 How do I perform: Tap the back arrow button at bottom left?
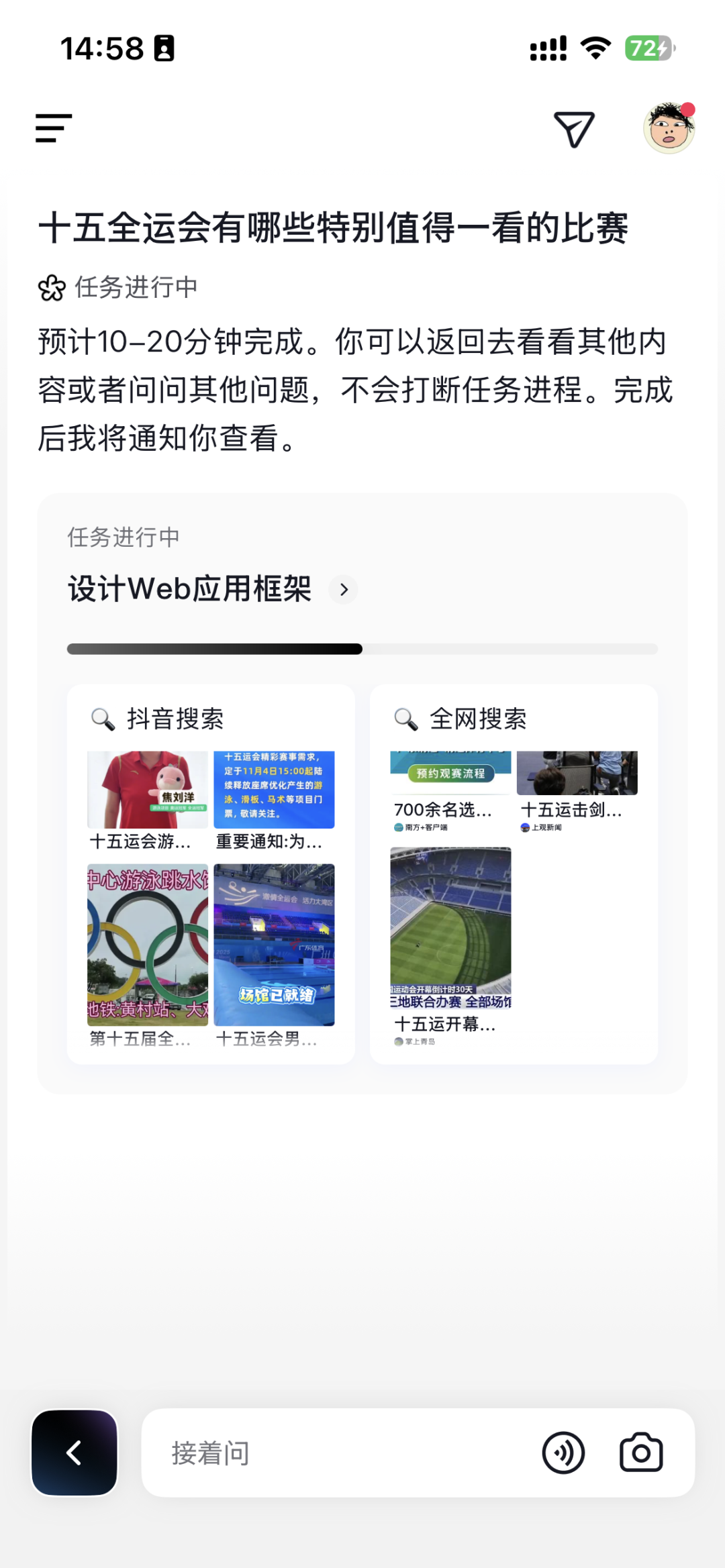click(x=74, y=1453)
